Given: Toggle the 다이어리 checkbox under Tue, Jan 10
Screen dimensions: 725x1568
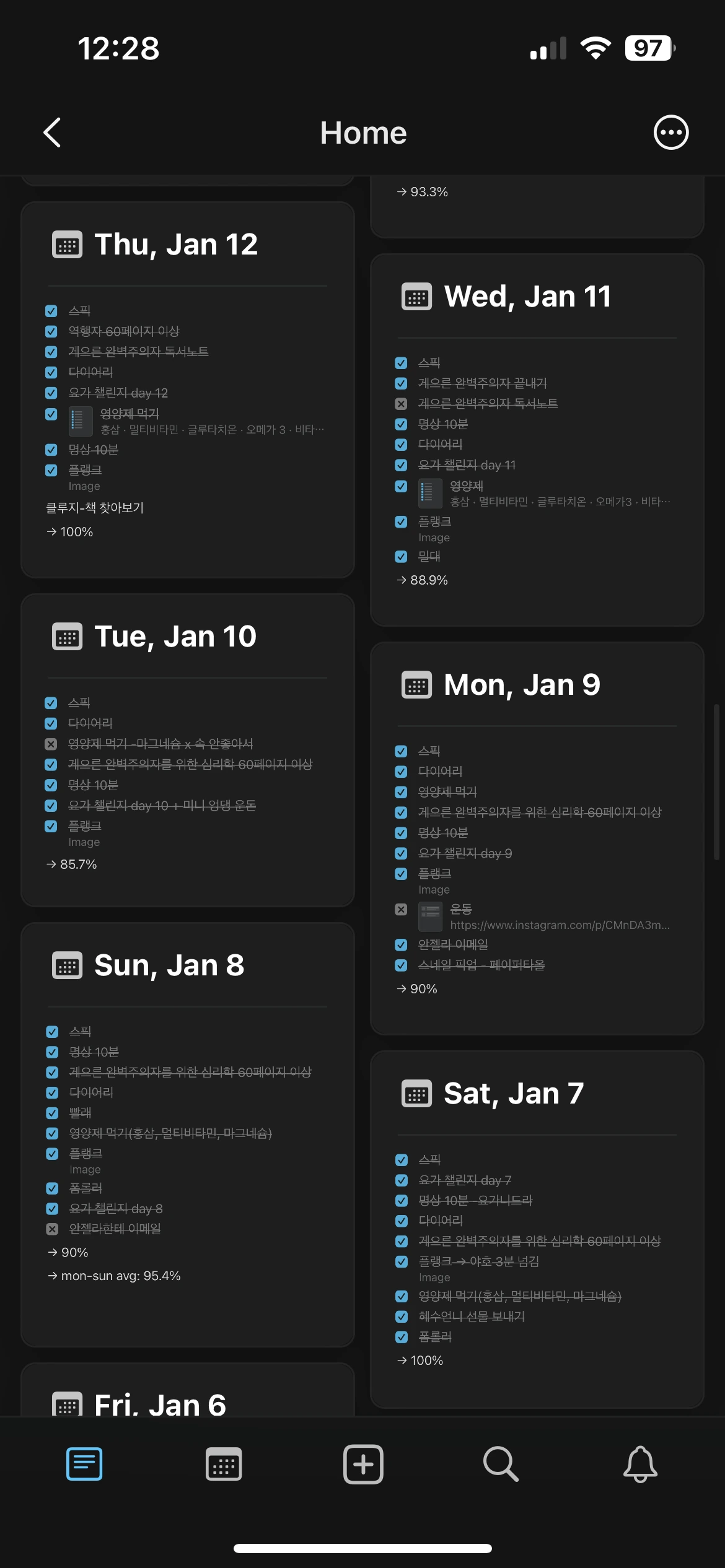Looking at the screenshot, I should pyautogui.click(x=51, y=723).
